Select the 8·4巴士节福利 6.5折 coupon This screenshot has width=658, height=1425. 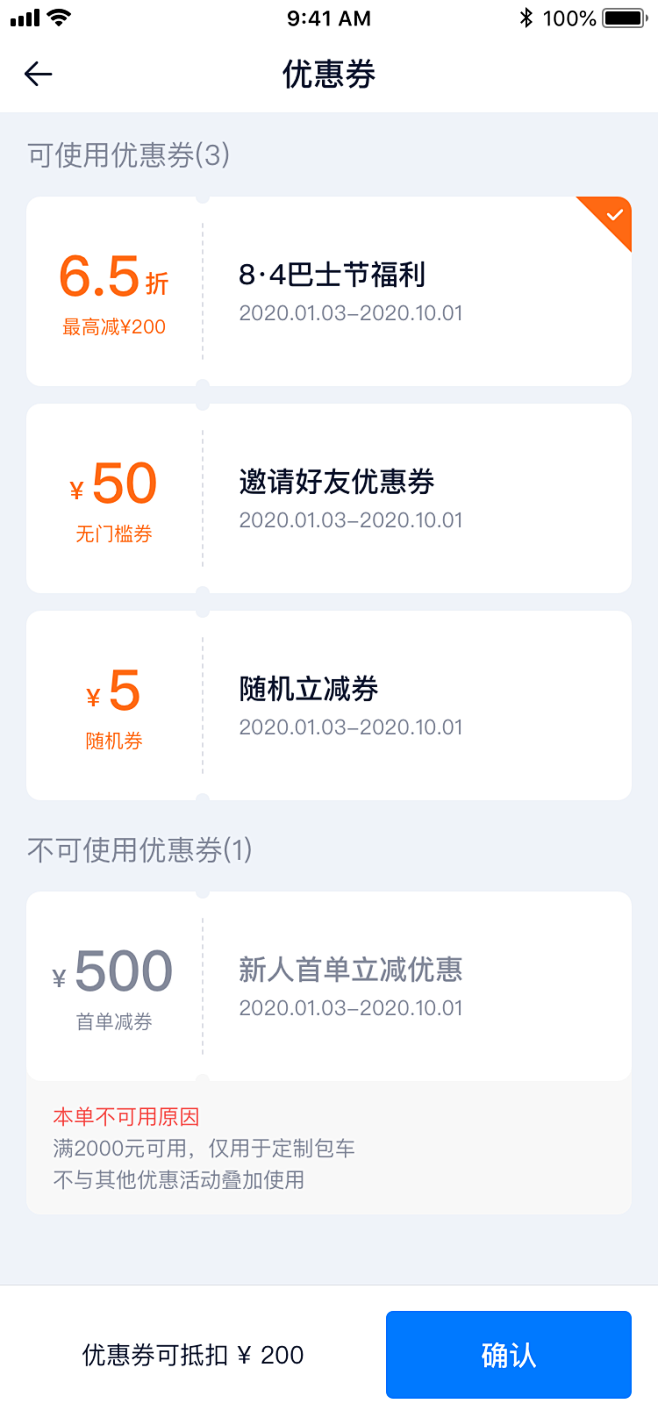point(329,291)
